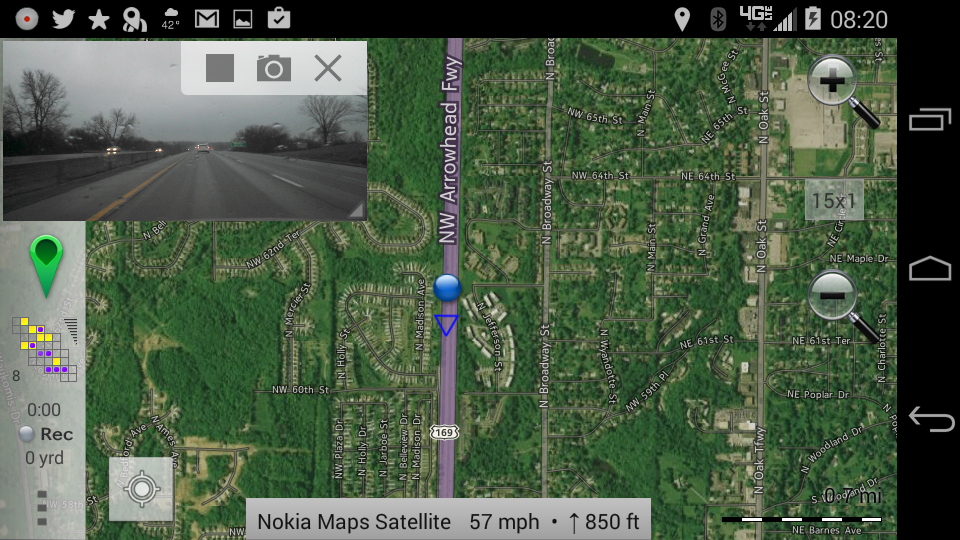Go back using the system back button
This screenshot has height=540, width=960.
click(x=930, y=419)
